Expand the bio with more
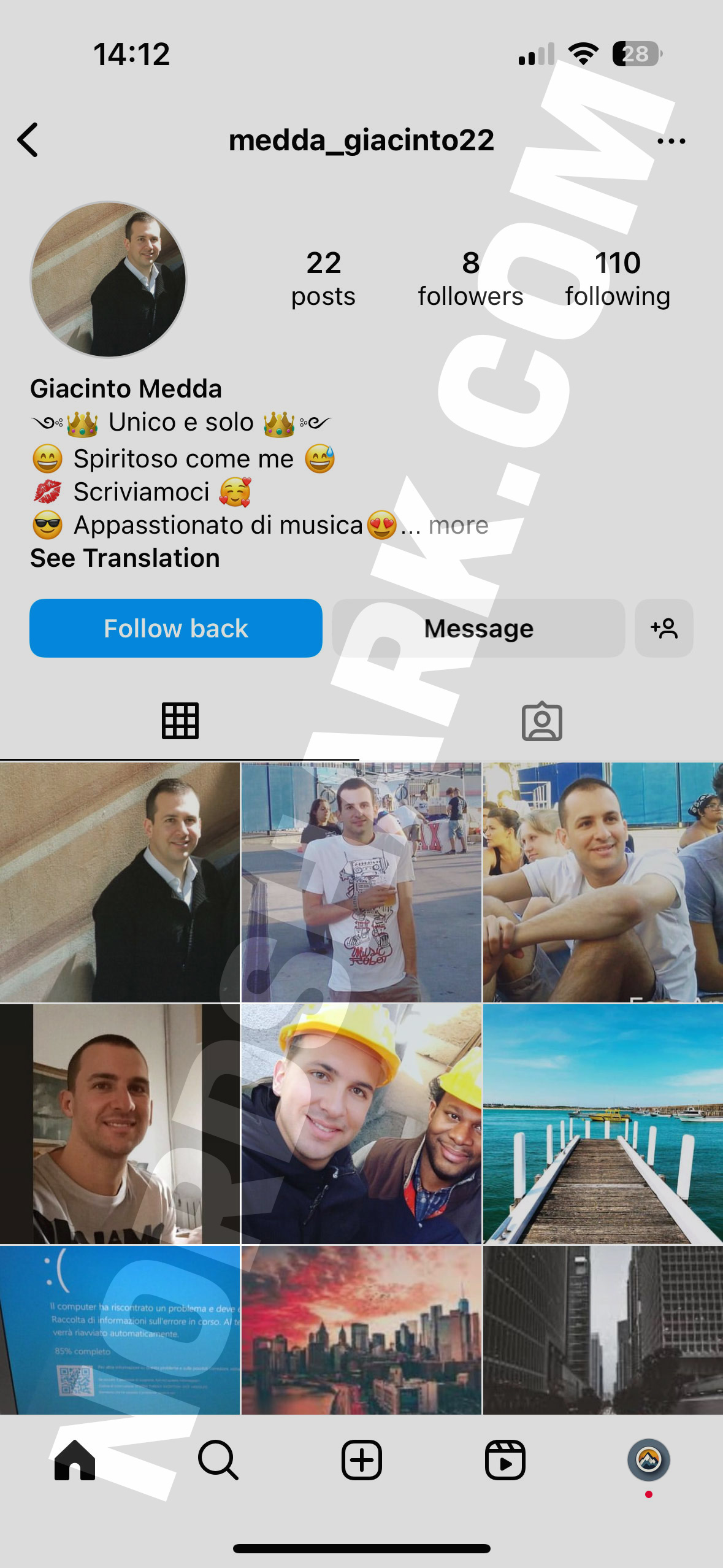This screenshot has height=1568, width=723. [x=458, y=525]
